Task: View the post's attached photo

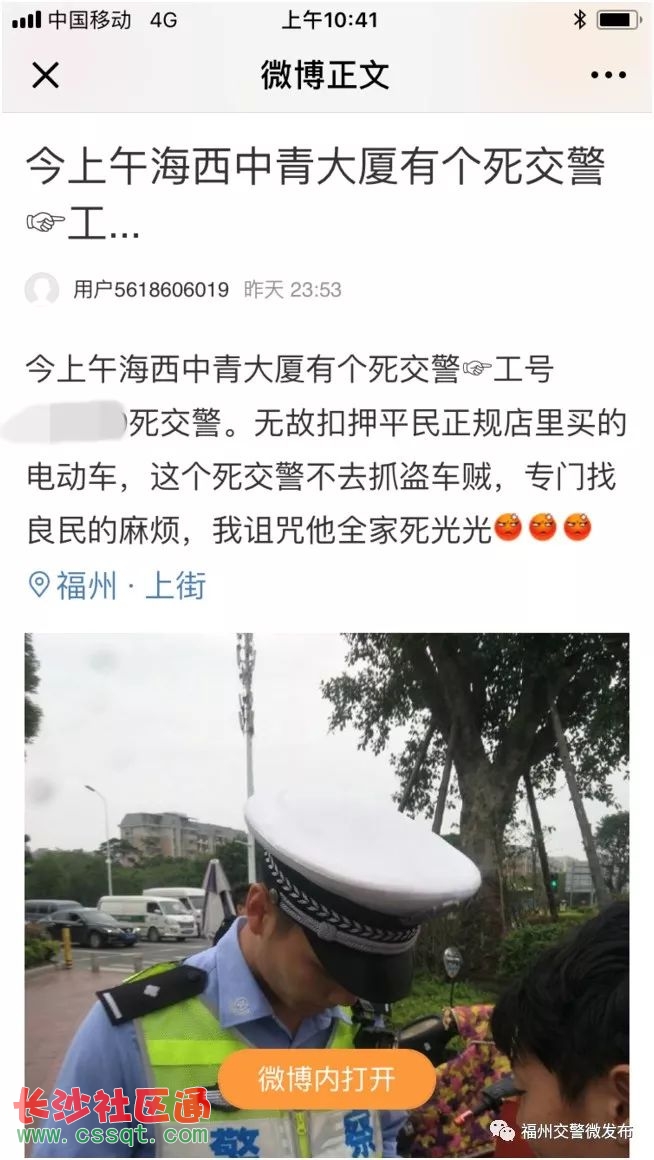Action: tap(327, 850)
